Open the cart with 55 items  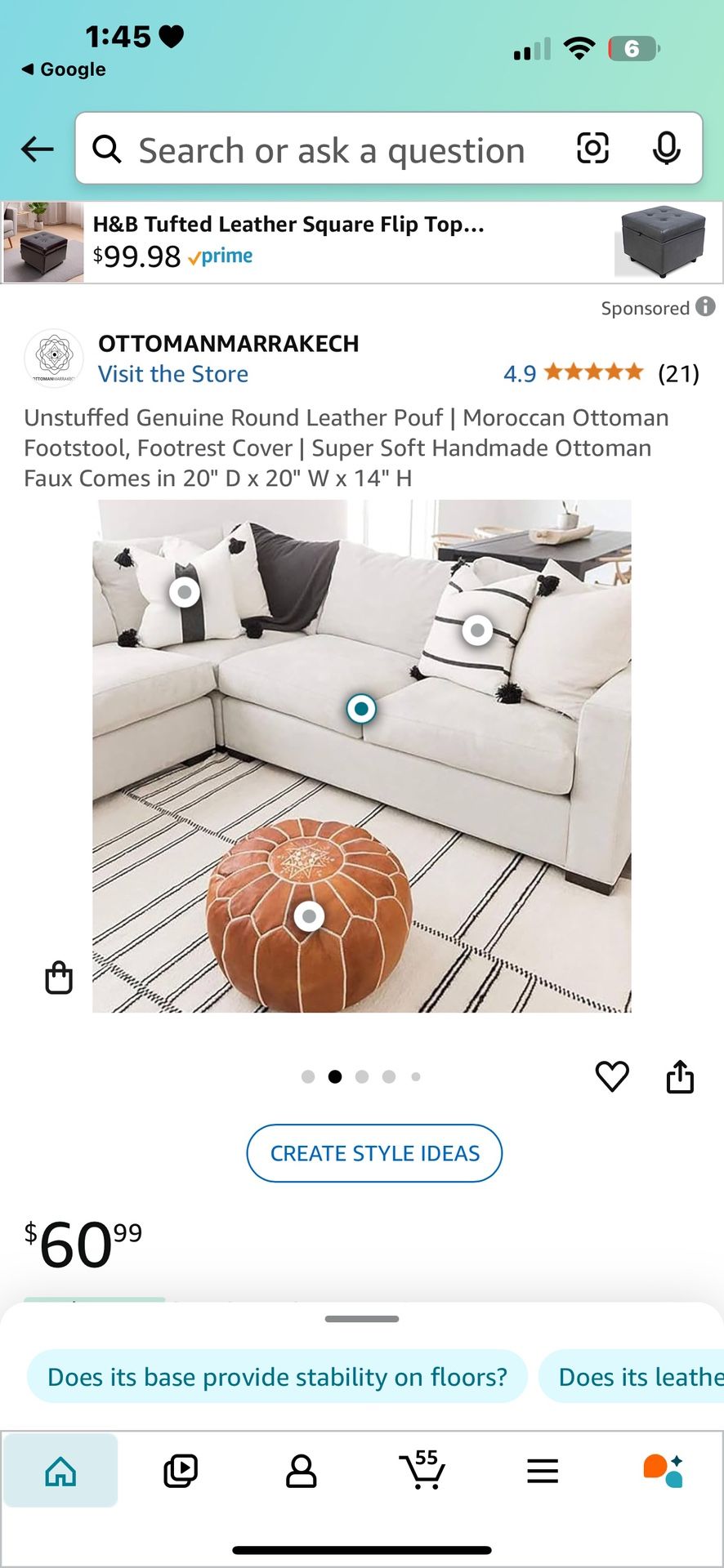[x=422, y=1470]
